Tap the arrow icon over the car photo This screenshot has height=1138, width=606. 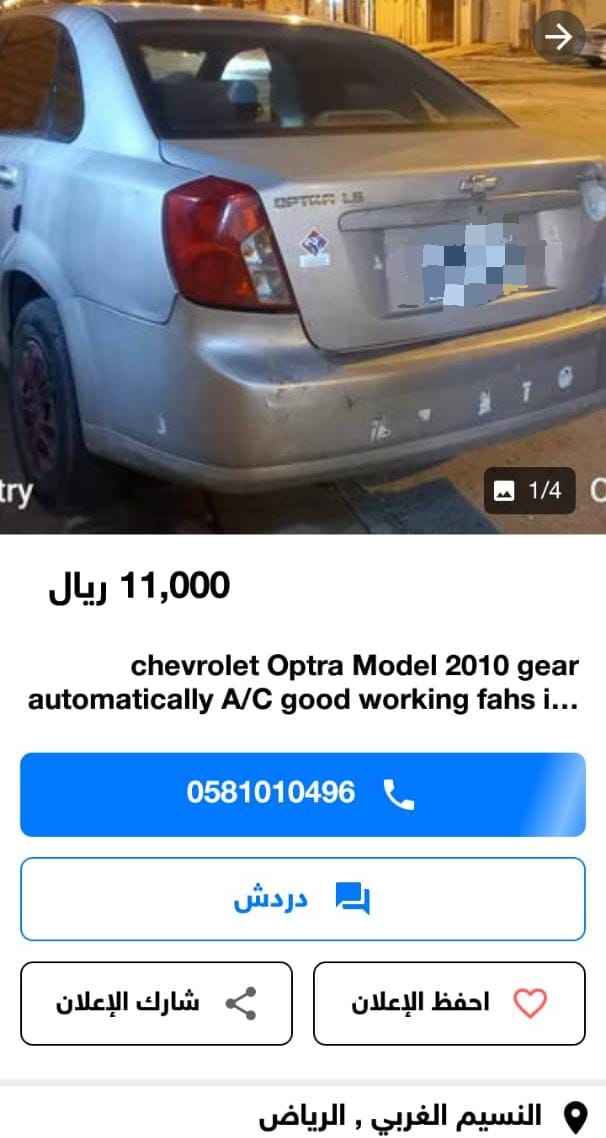pyautogui.click(x=558, y=37)
